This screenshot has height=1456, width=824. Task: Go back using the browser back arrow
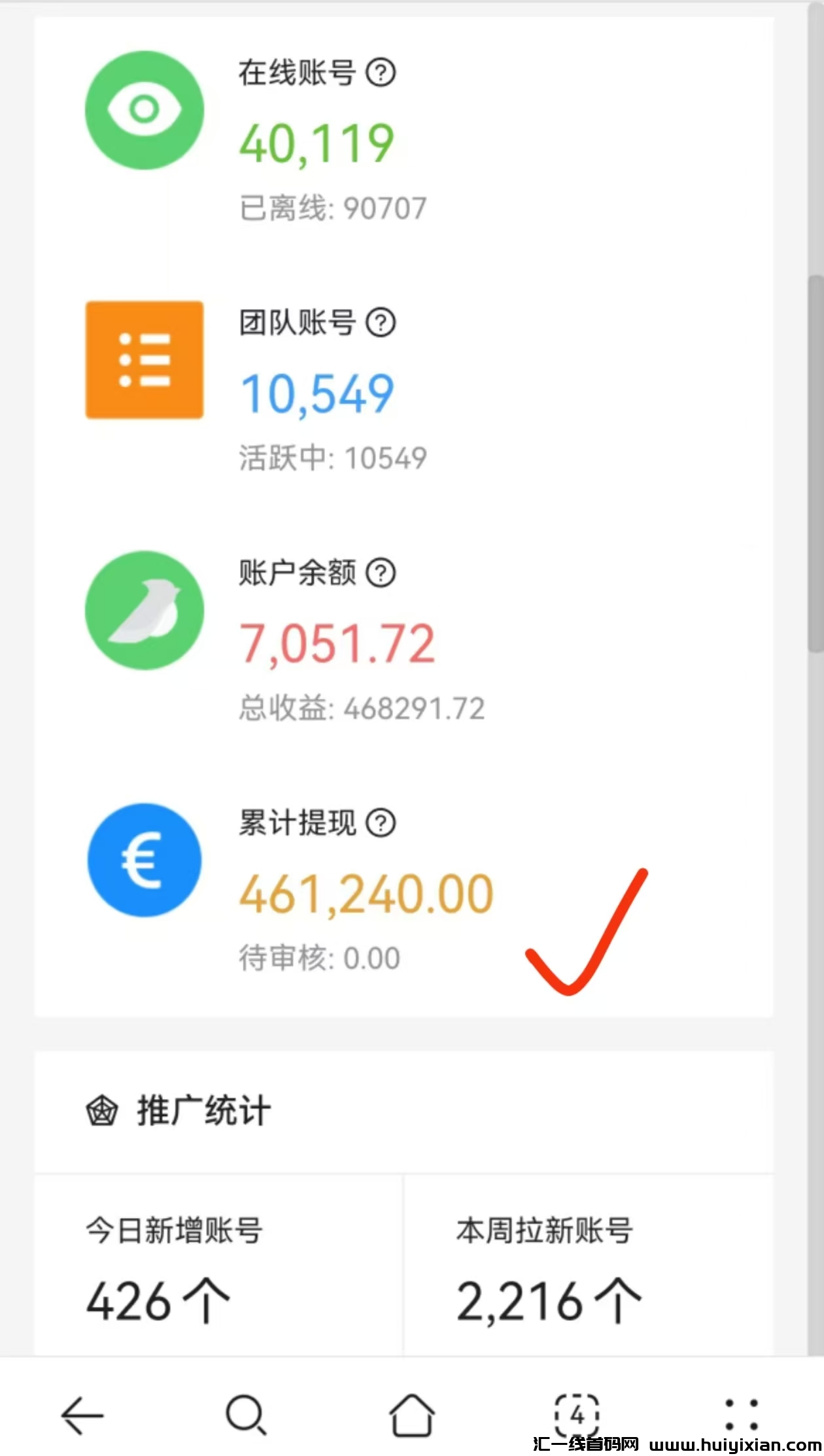pos(82,1415)
